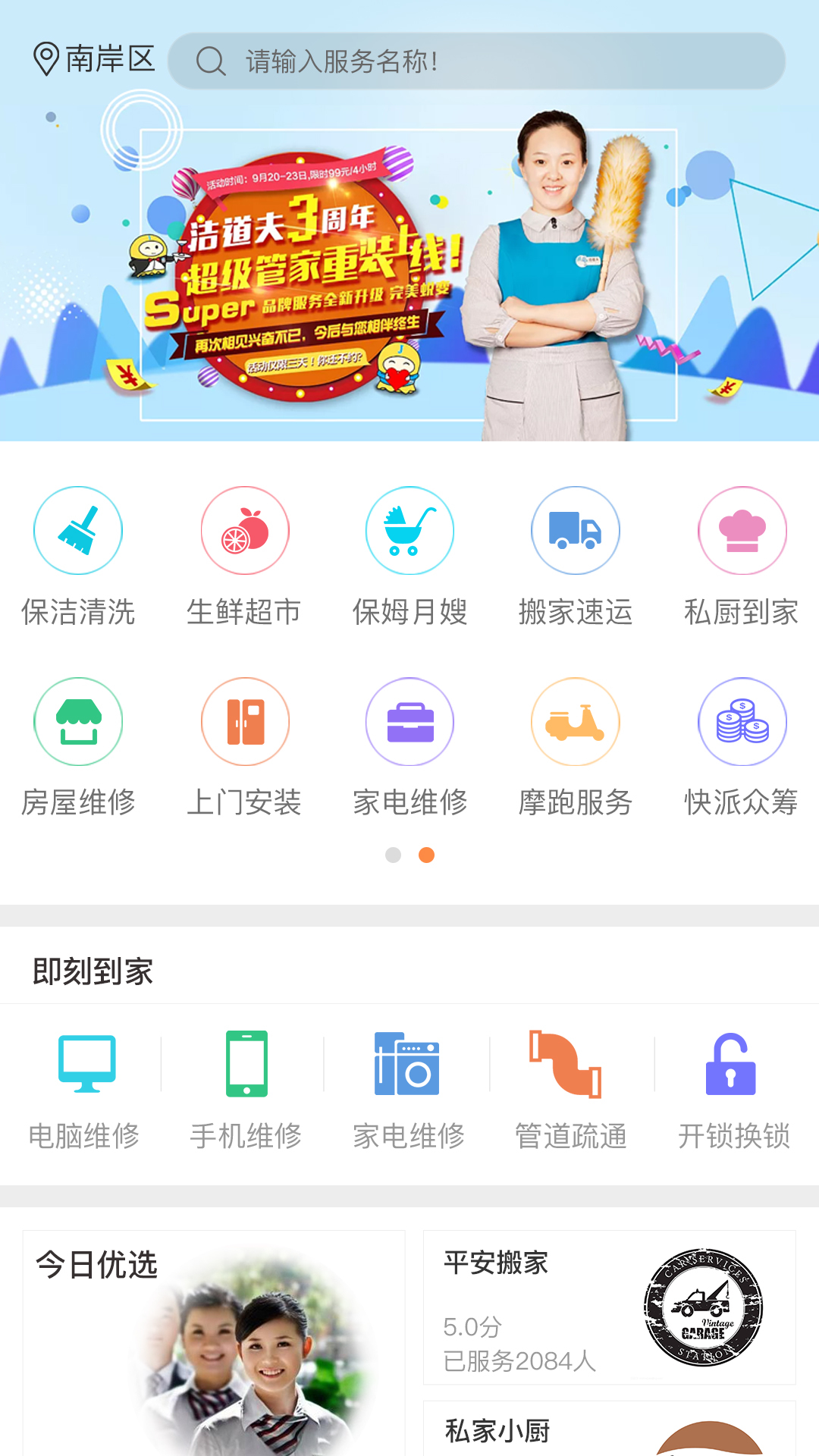Select the 上门安装 door installation icon
Screen dimensions: 819x1456
[244, 722]
